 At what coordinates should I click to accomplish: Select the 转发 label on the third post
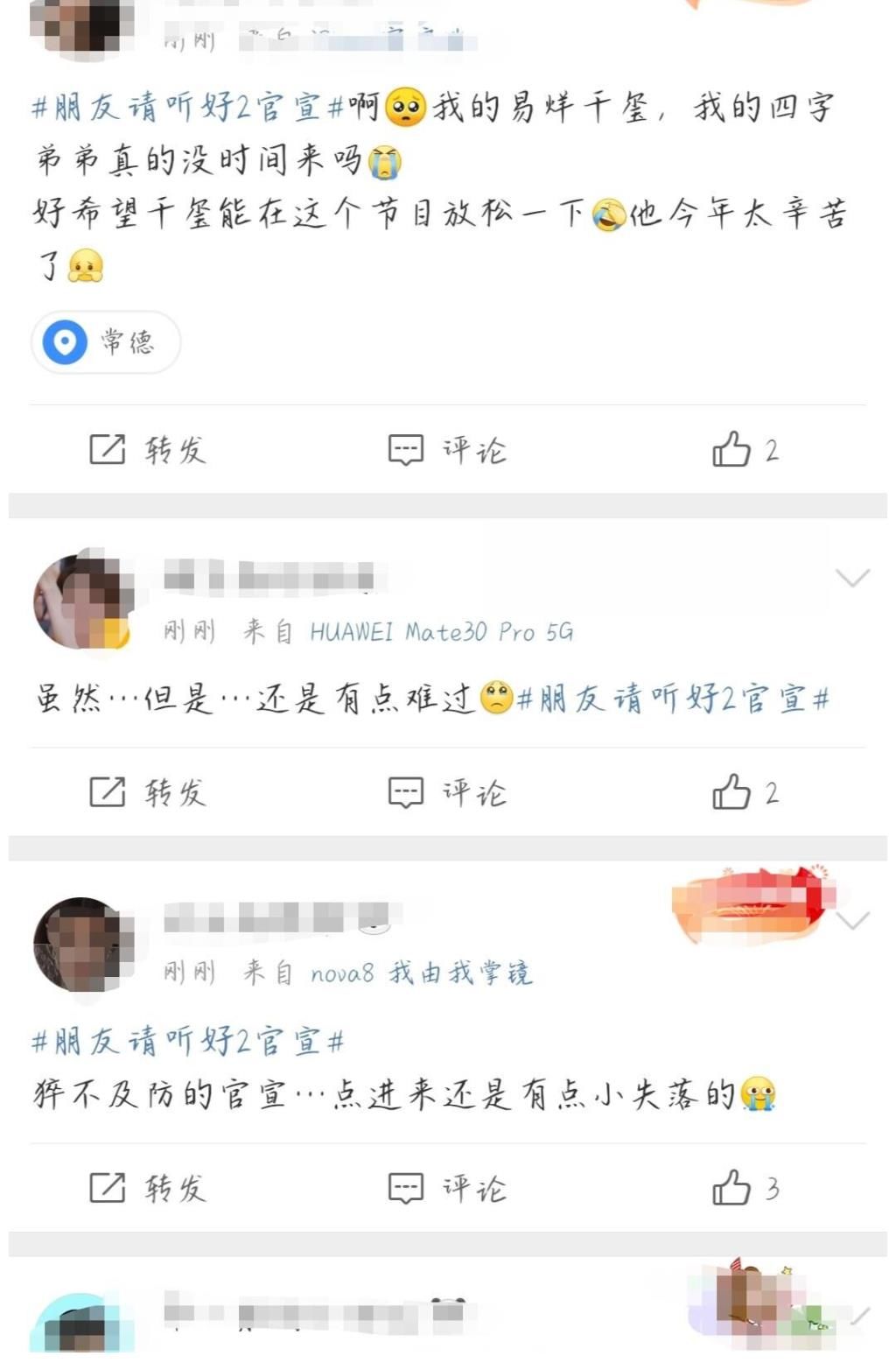pos(175,1189)
